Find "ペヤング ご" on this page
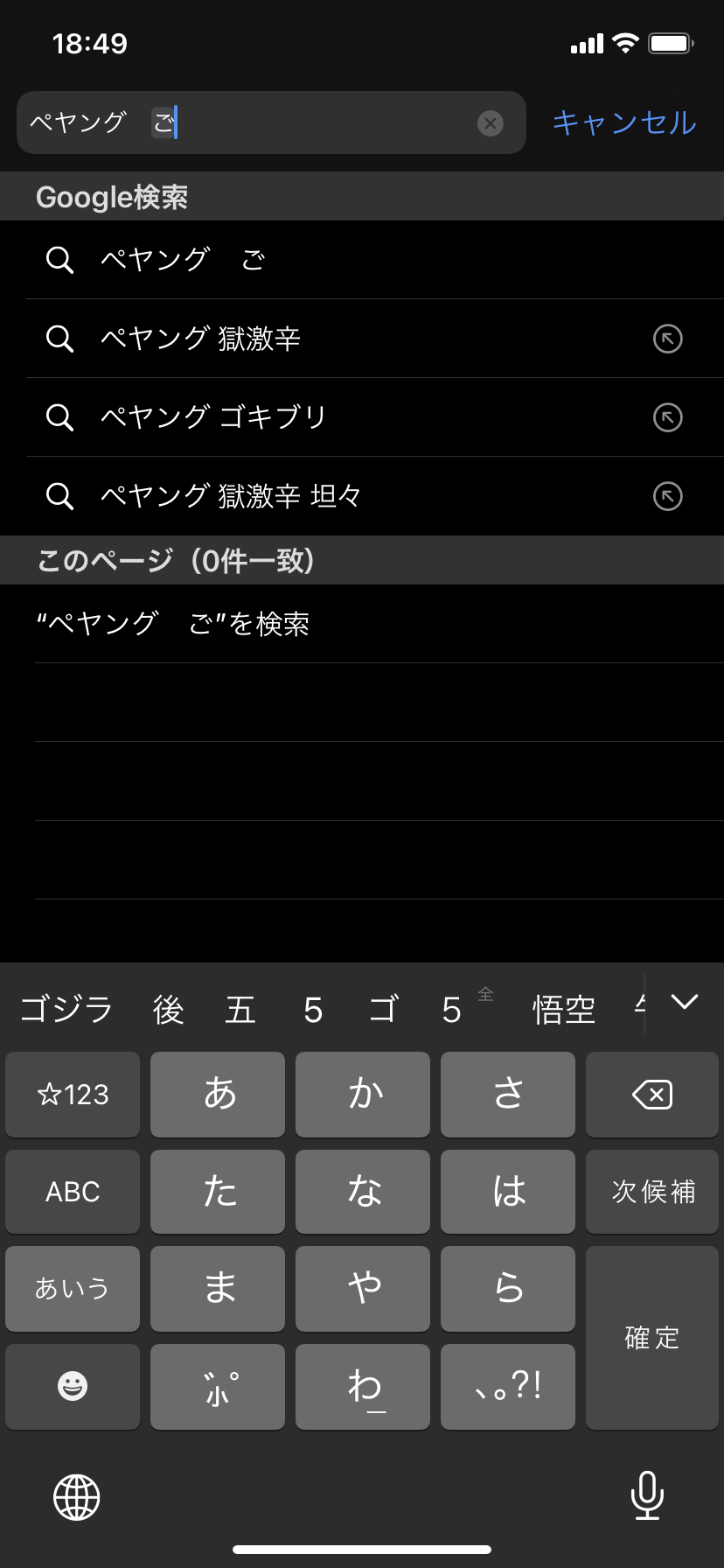This screenshot has height=1568, width=724. pos(173,624)
